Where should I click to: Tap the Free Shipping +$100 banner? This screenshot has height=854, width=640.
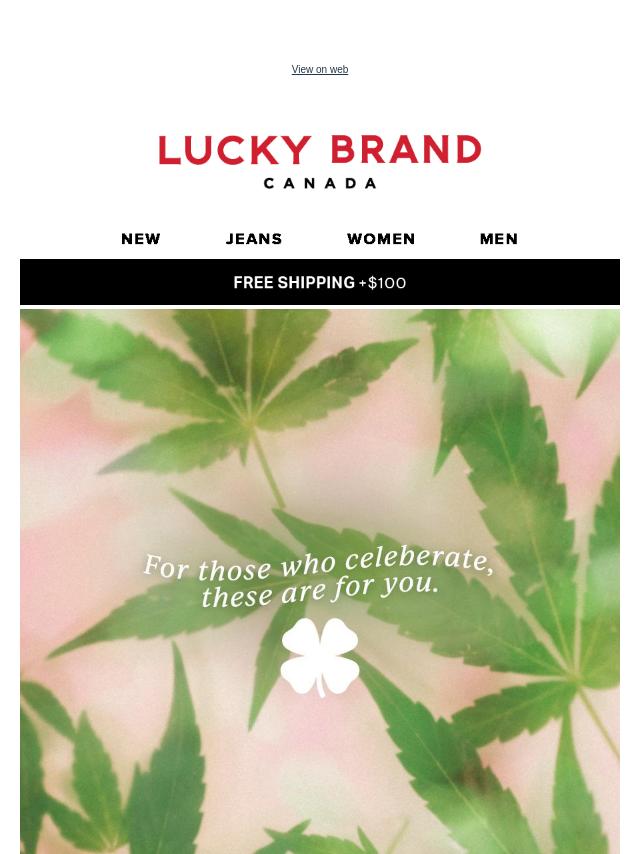[x=320, y=283]
